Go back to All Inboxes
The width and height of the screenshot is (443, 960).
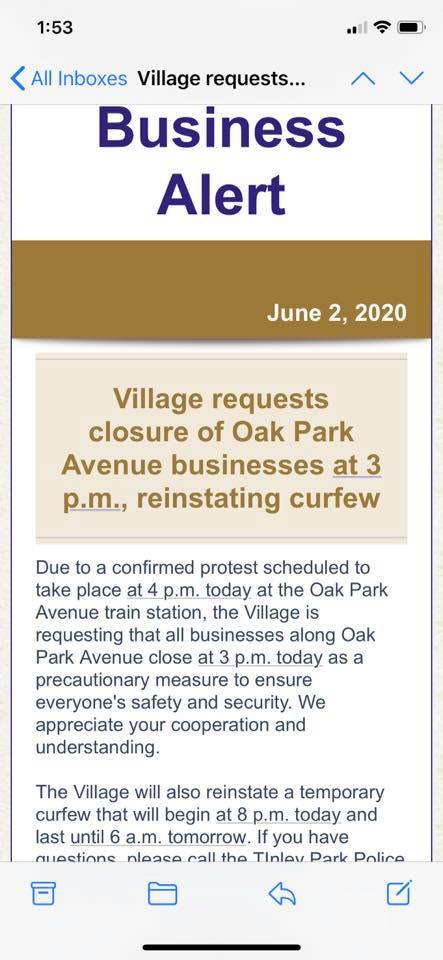[x=69, y=79]
